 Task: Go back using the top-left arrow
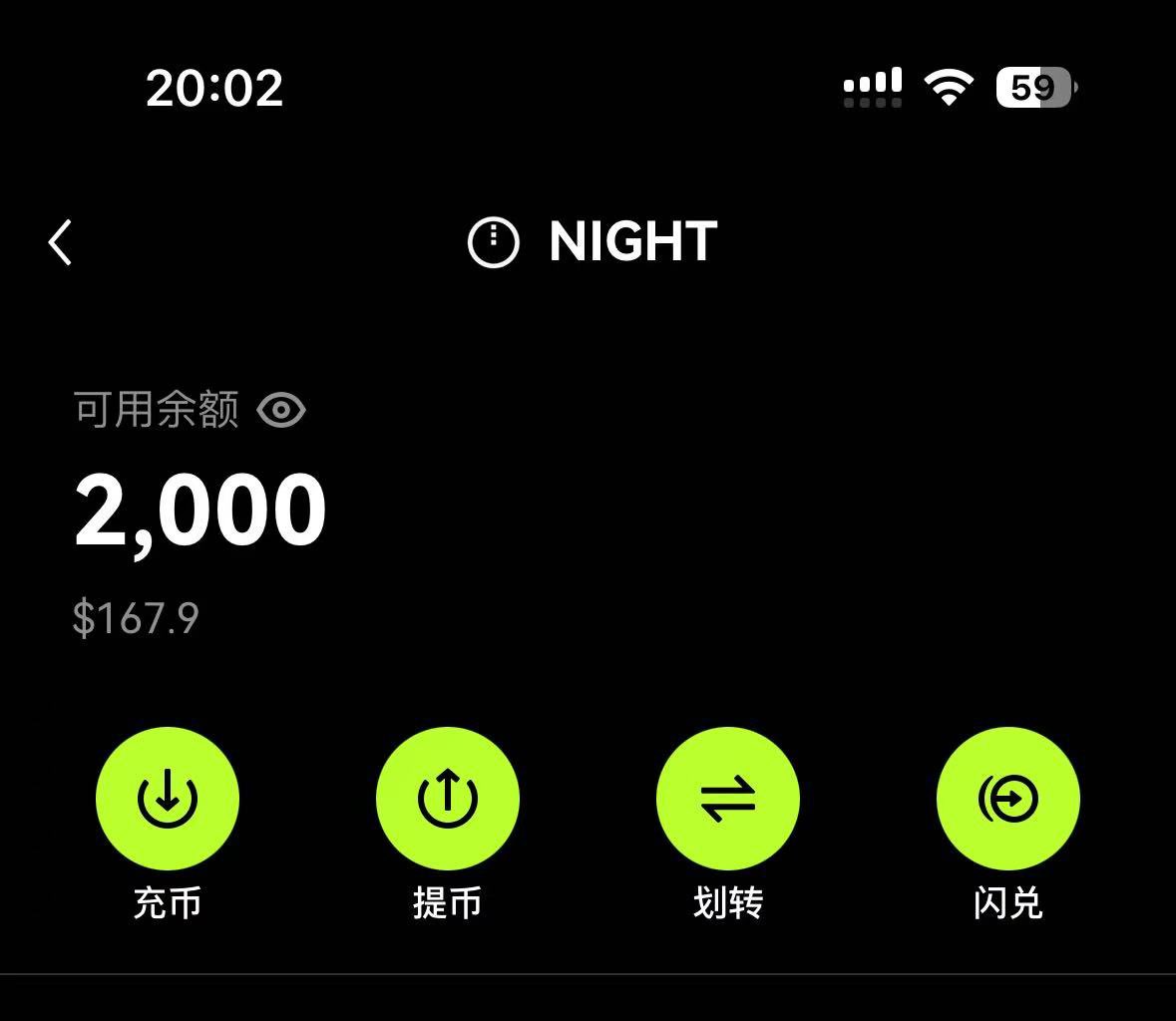click(x=61, y=242)
